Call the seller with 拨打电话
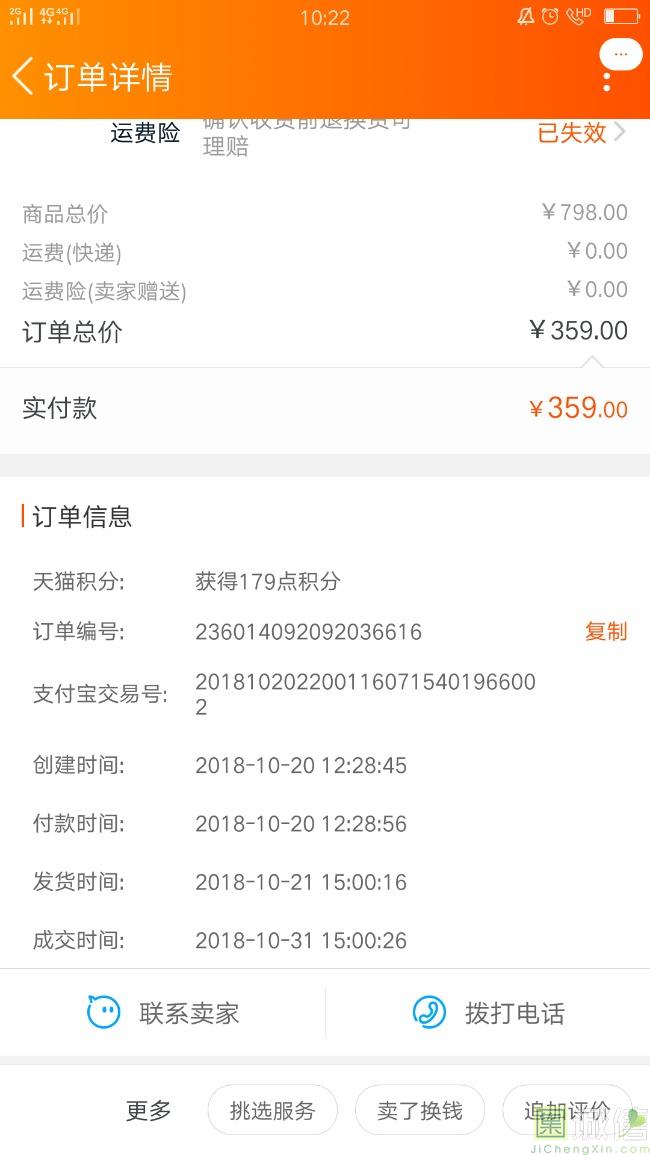The height and width of the screenshot is (1155, 650). tap(488, 1013)
